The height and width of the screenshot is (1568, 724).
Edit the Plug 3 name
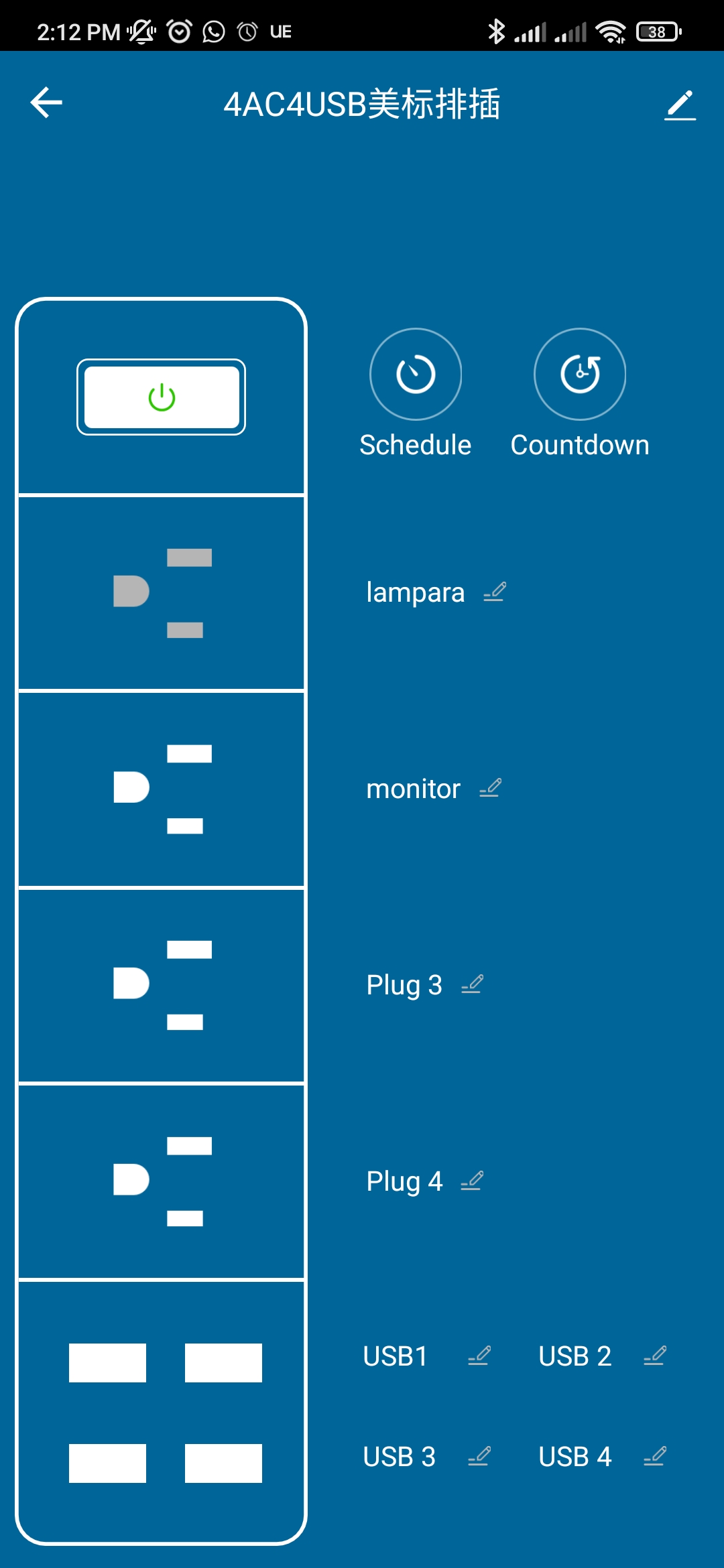[x=473, y=984]
